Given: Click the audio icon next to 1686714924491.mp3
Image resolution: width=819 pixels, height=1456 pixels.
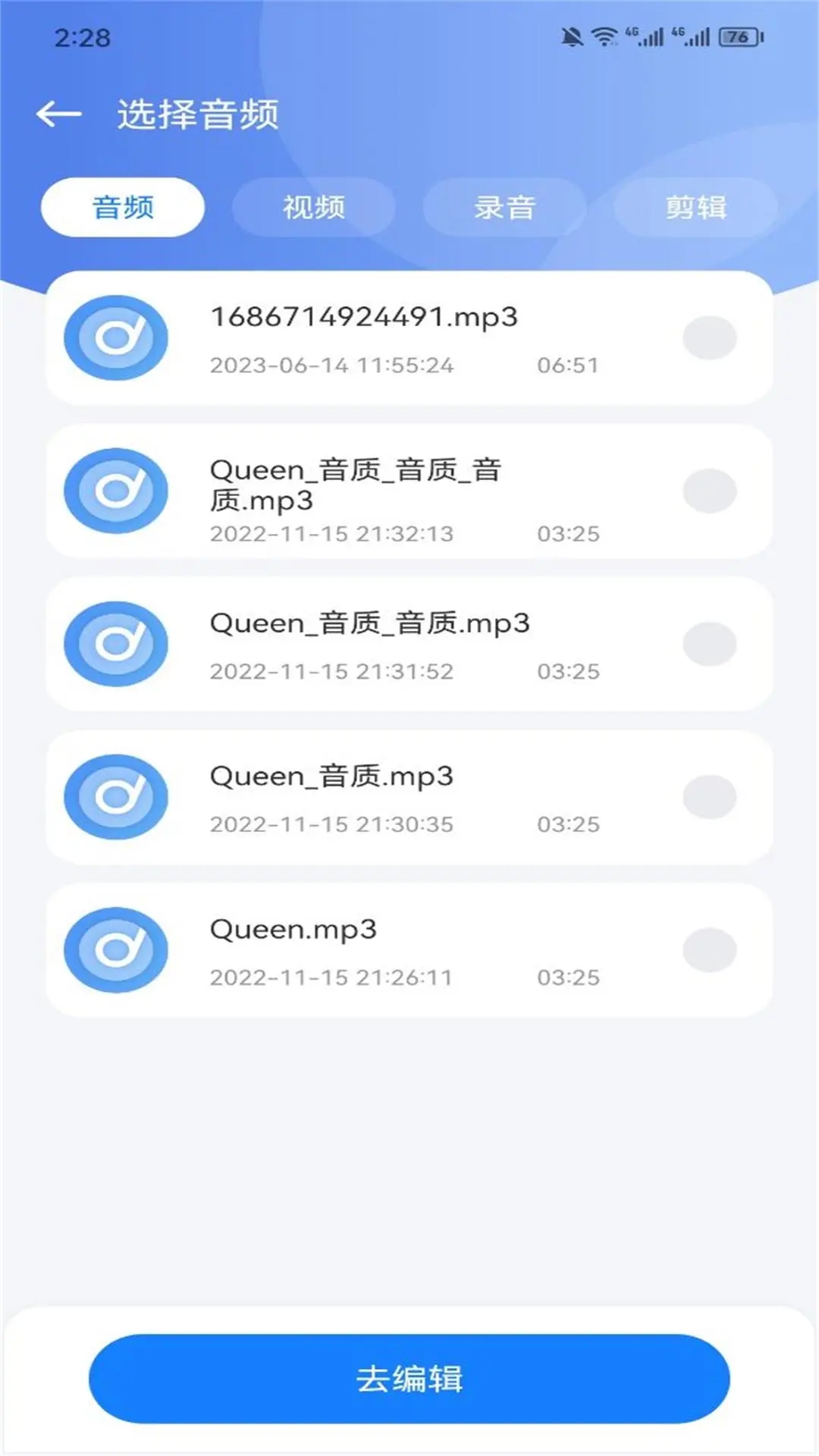Looking at the screenshot, I should coord(115,339).
